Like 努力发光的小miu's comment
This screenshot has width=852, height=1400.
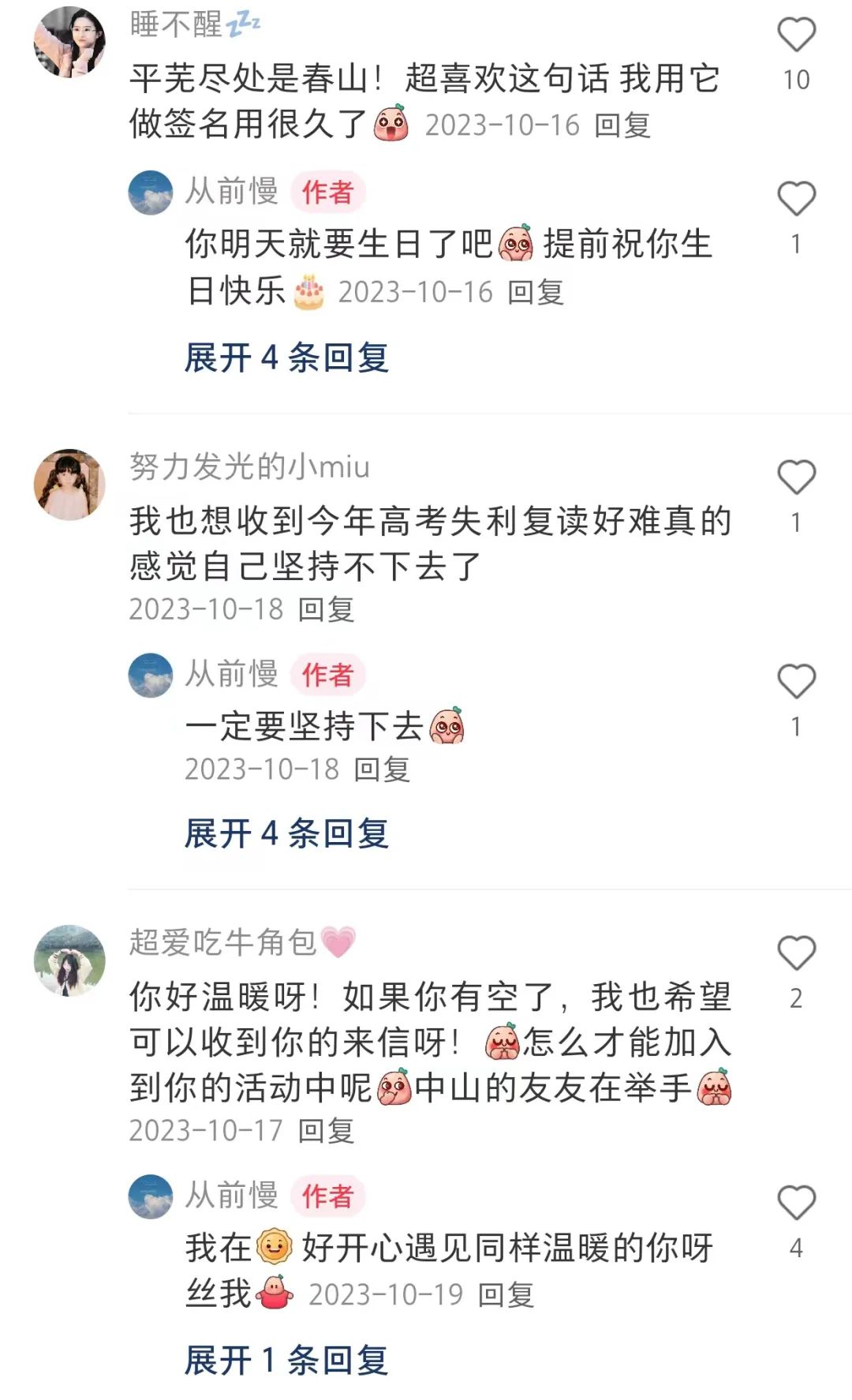(x=796, y=477)
